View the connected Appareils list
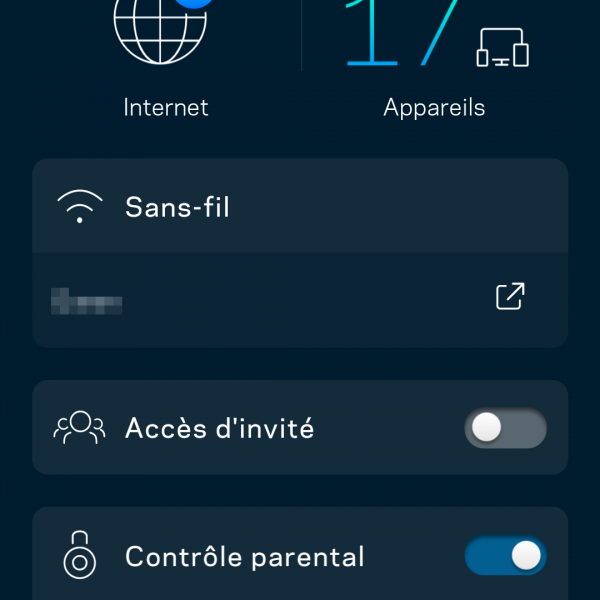The image size is (600, 600). coord(434,50)
